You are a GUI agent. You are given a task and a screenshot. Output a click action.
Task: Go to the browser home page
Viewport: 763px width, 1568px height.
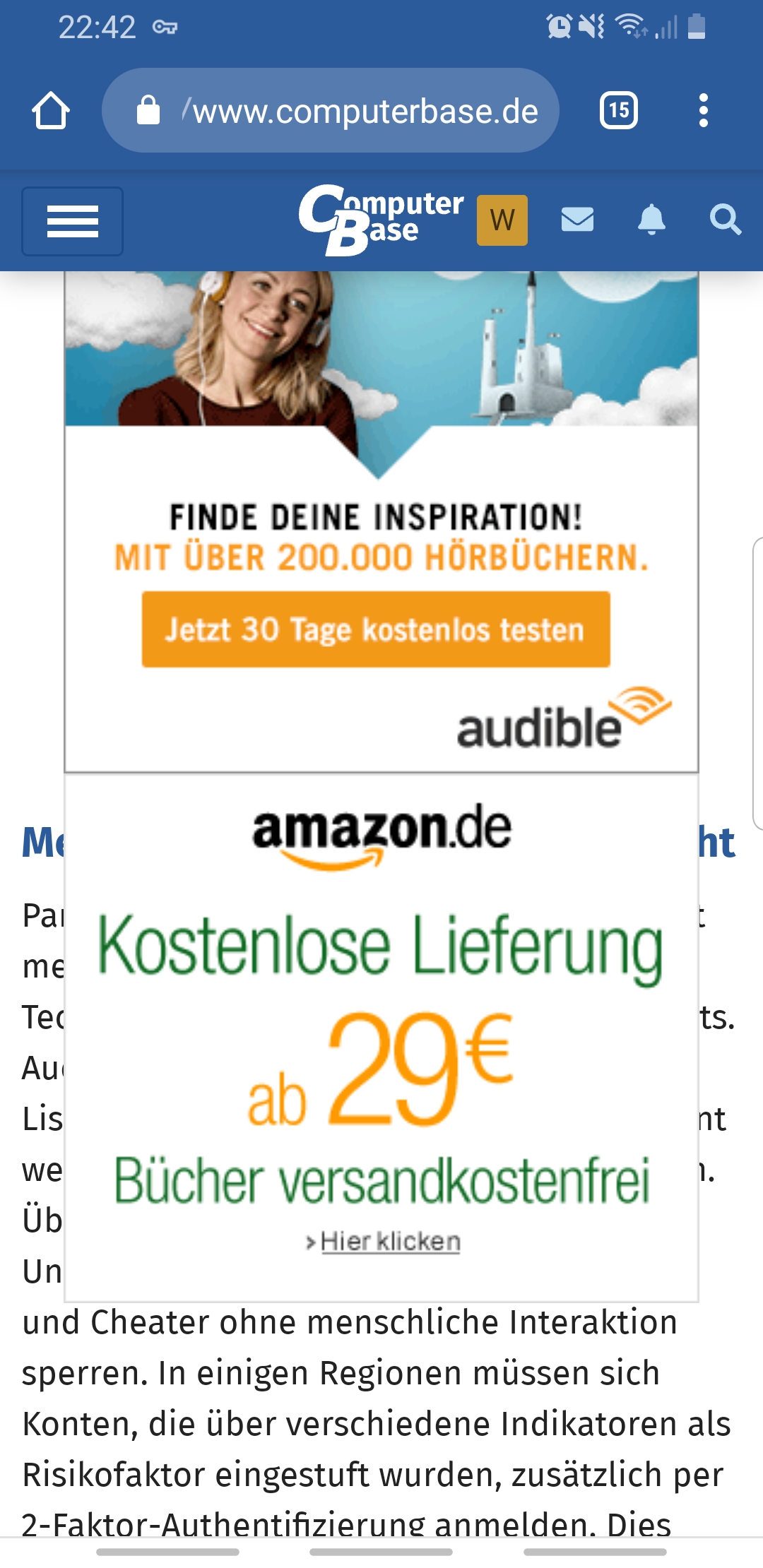pos(51,111)
